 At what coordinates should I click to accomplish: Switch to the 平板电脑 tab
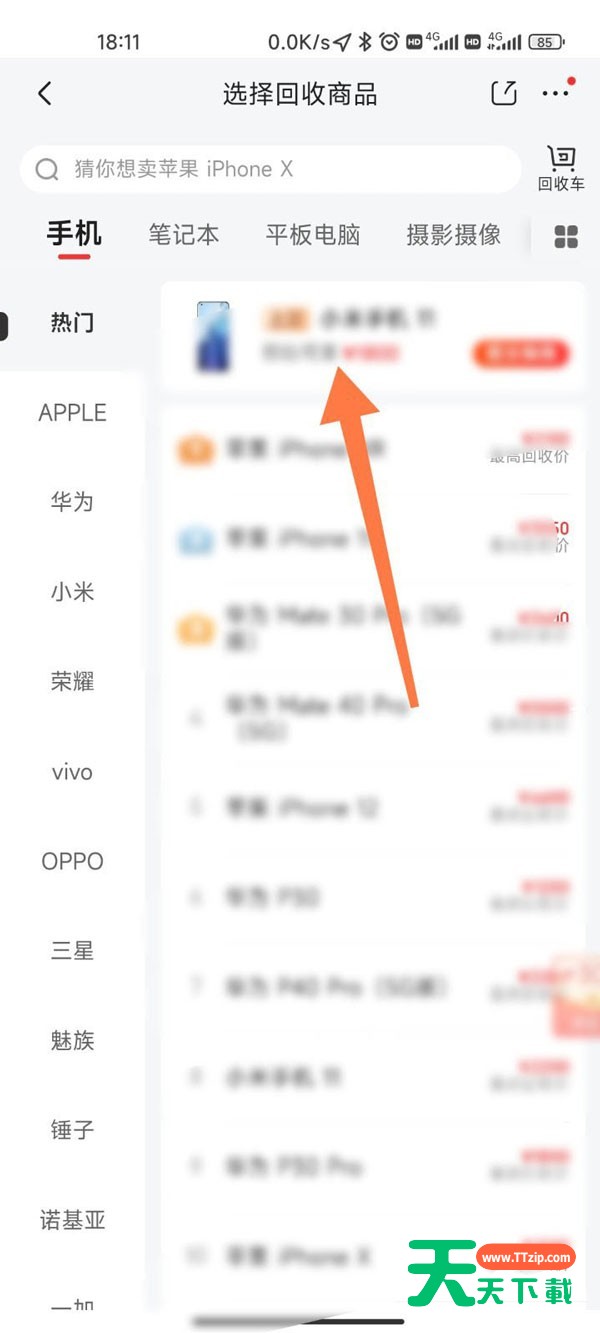point(313,235)
